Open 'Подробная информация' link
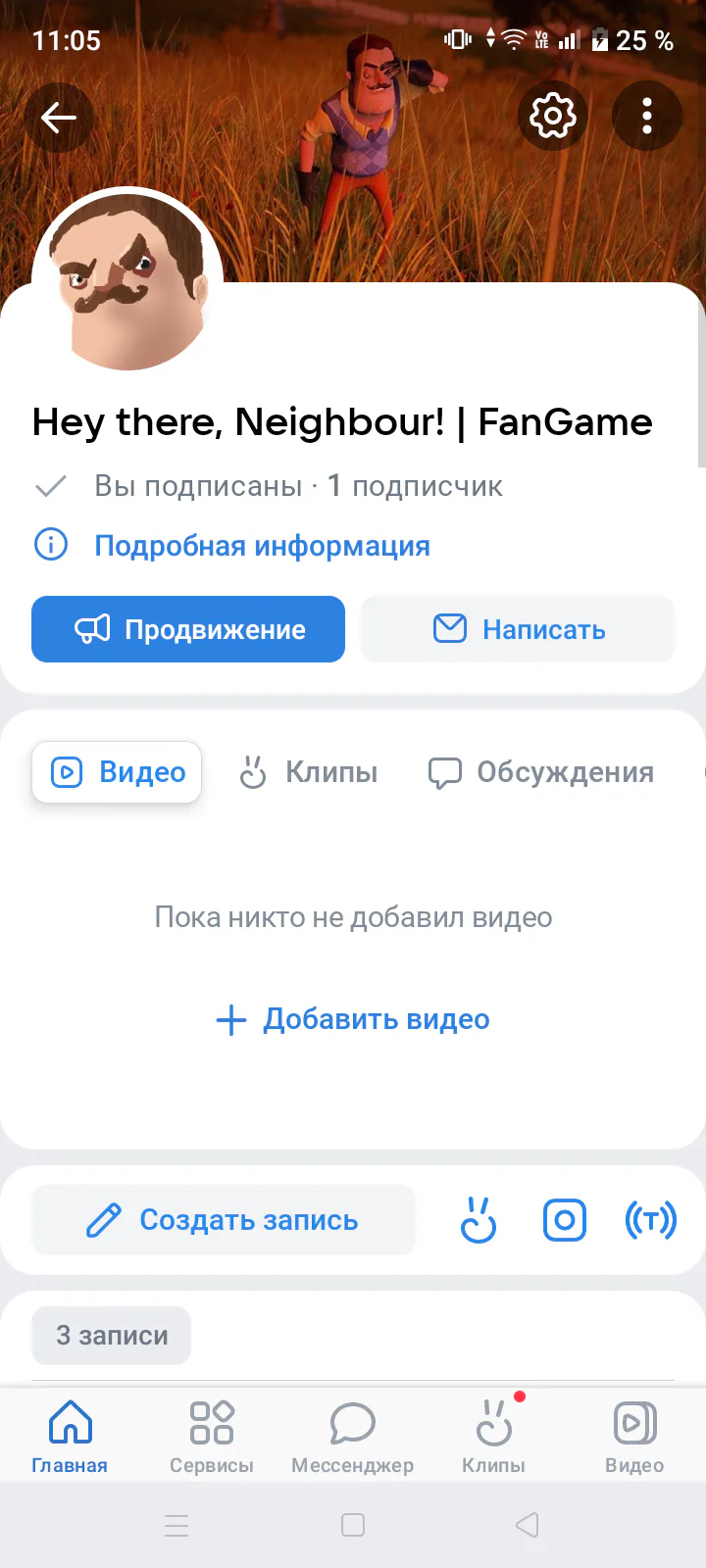Viewport: 706px width, 1568px height. tap(262, 546)
